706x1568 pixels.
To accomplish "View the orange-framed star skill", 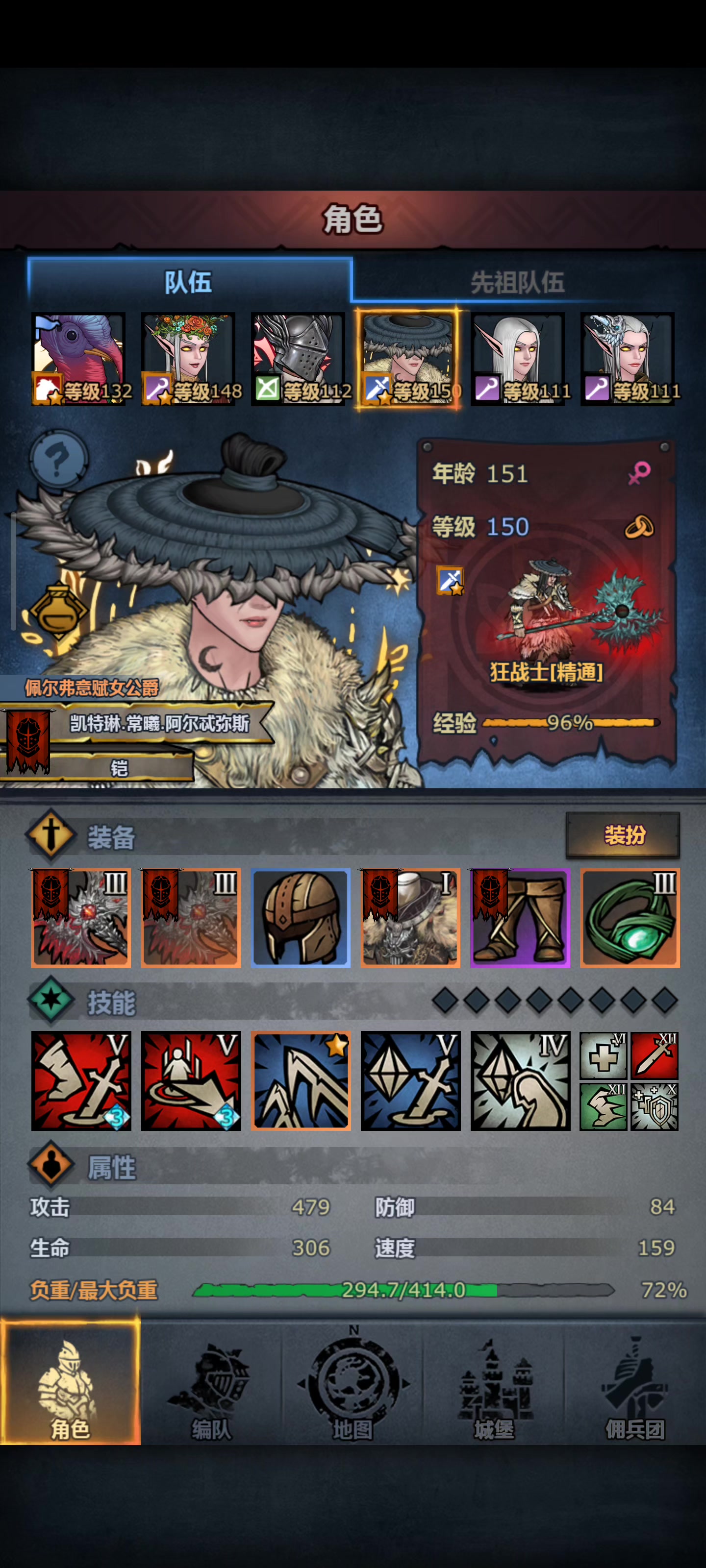I will tap(301, 1080).
